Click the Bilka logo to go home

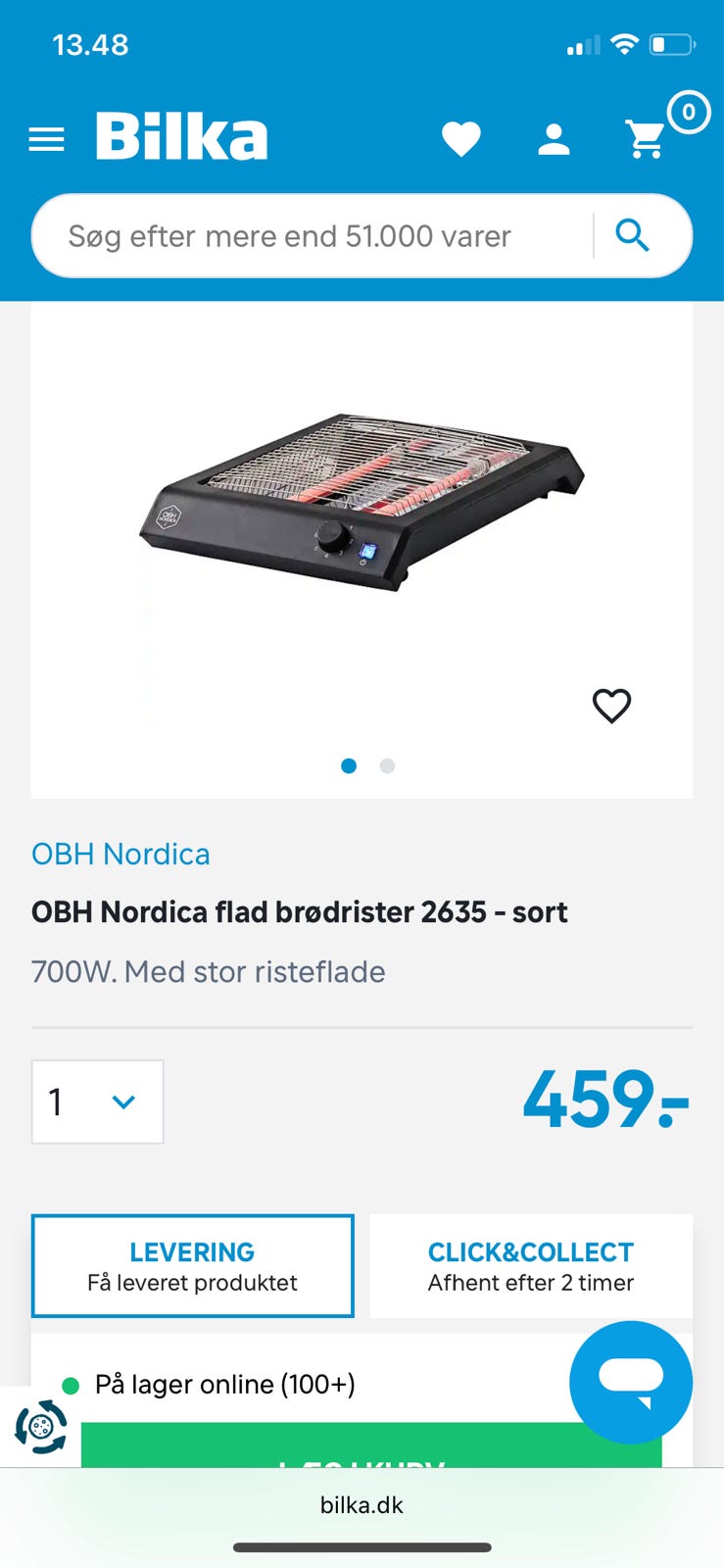point(182,135)
